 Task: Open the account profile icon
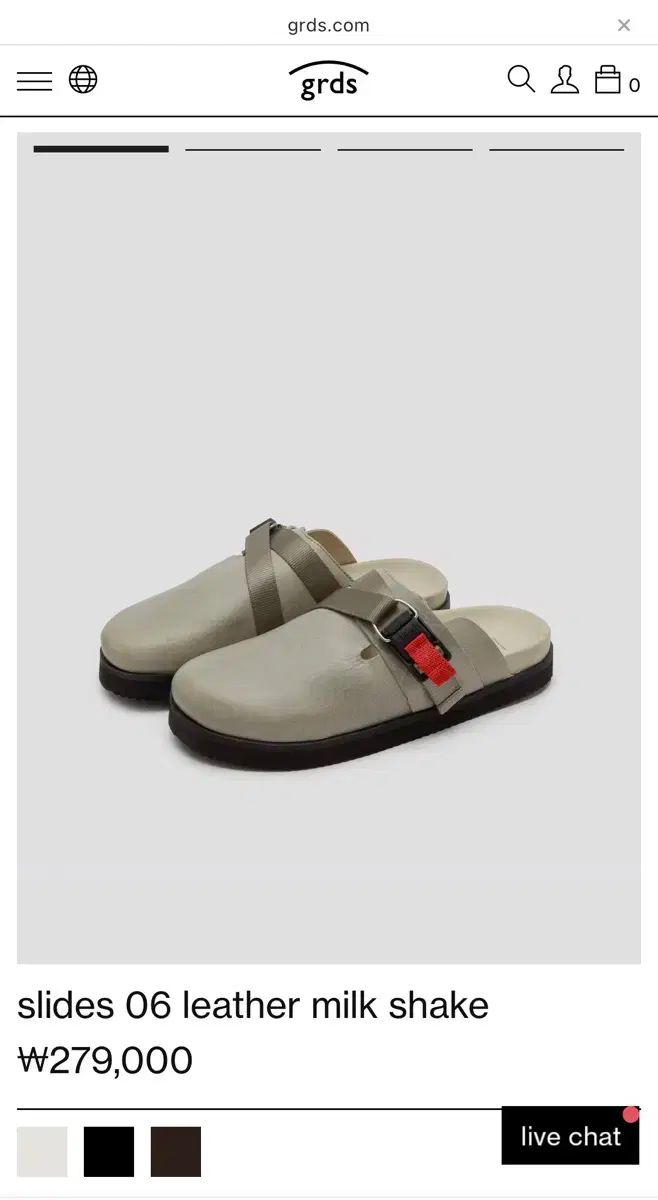[565, 80]
